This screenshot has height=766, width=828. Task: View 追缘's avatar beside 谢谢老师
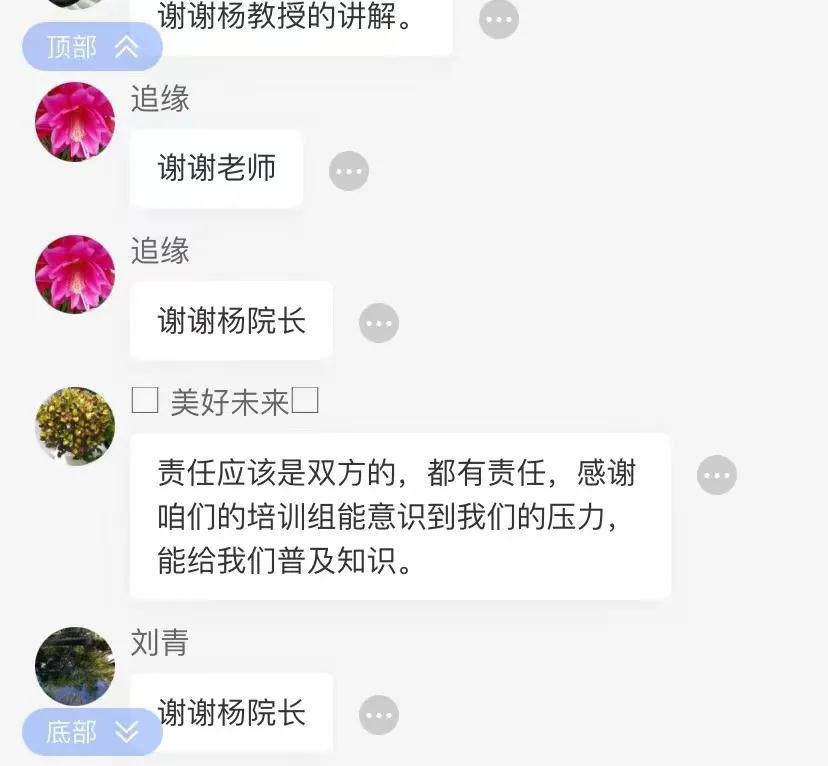click(x=75, y=122)
